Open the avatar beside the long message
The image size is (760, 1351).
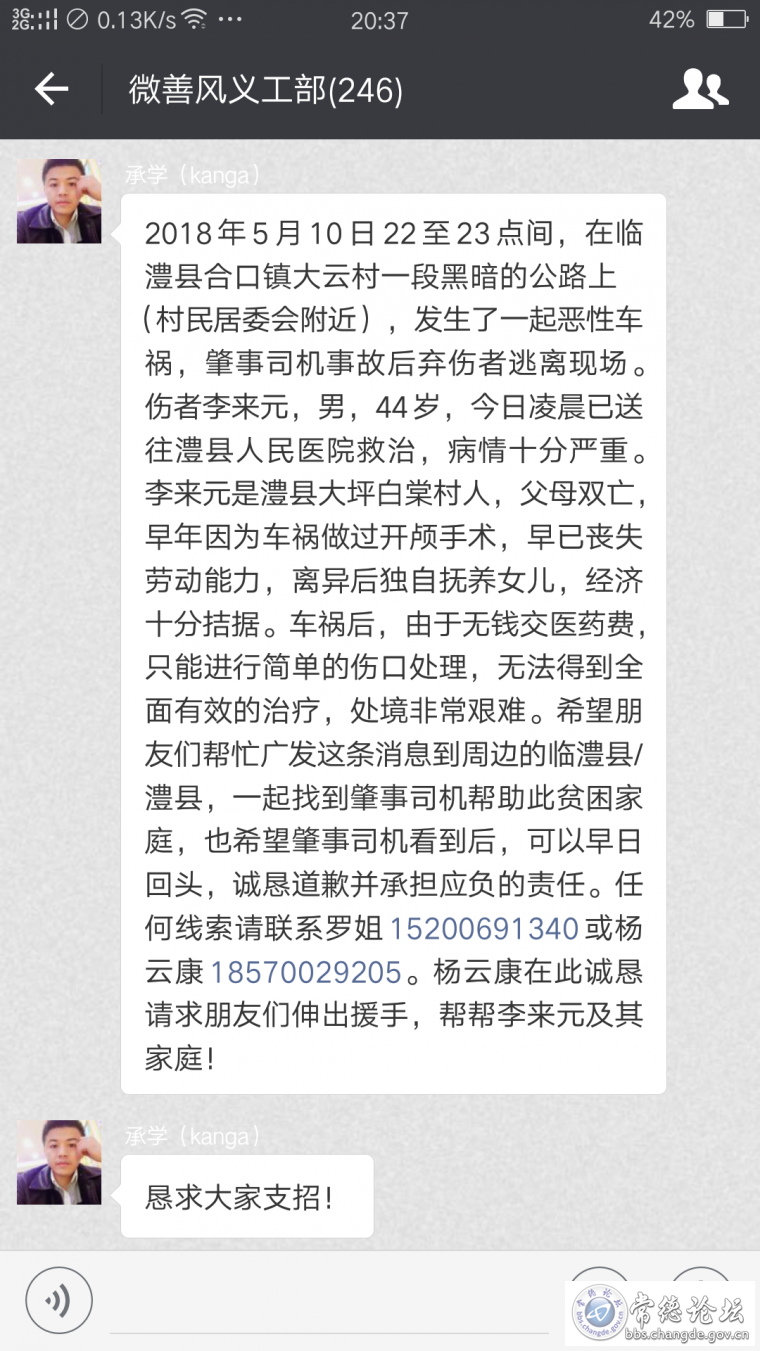coord(59,201)
